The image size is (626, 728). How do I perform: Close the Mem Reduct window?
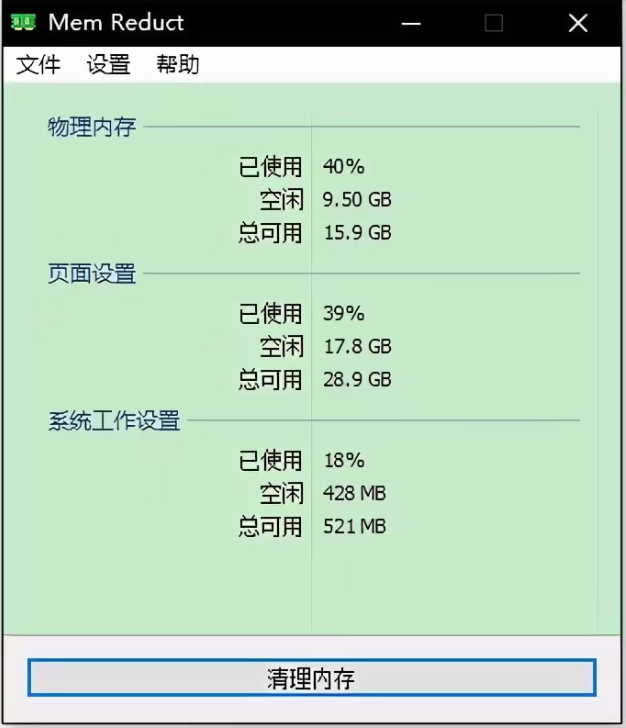point(578,23)
